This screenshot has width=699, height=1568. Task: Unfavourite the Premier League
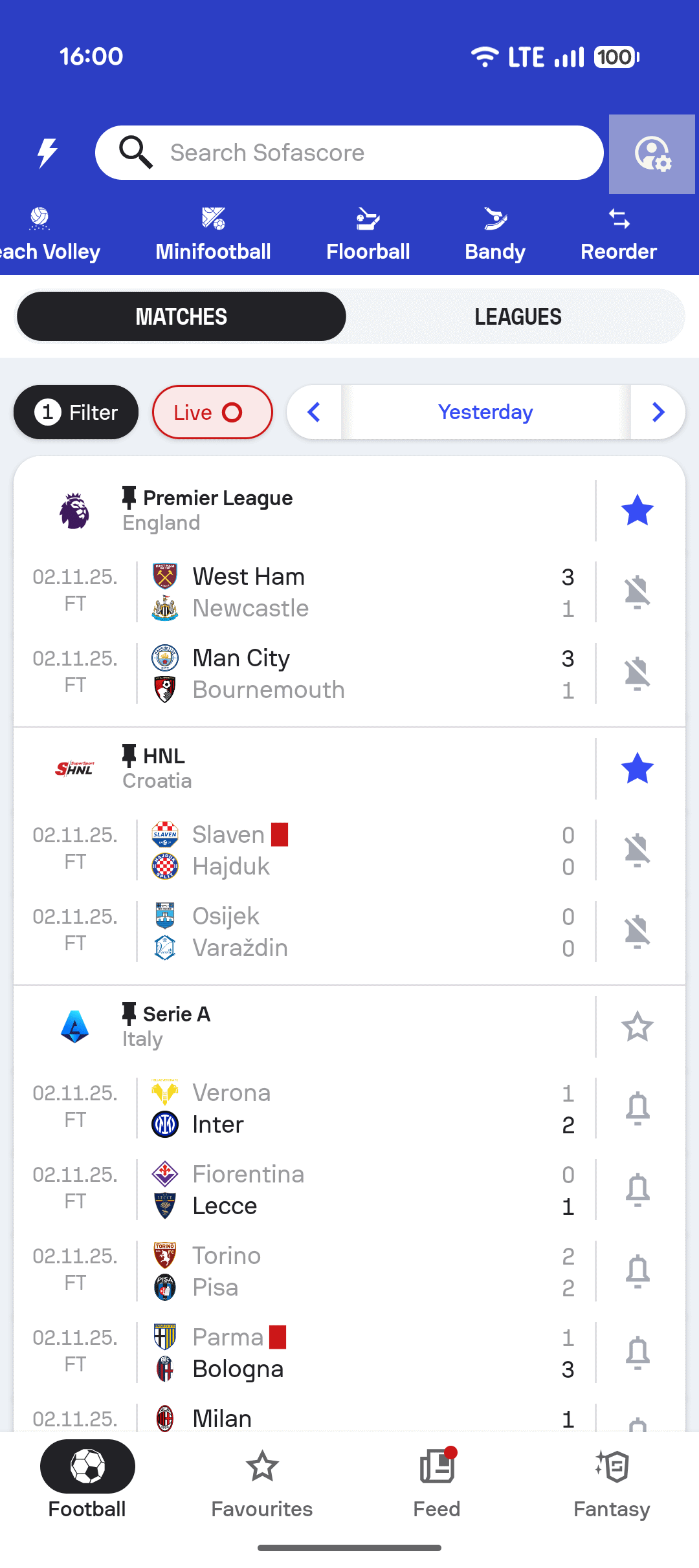[x=638, y=510]
